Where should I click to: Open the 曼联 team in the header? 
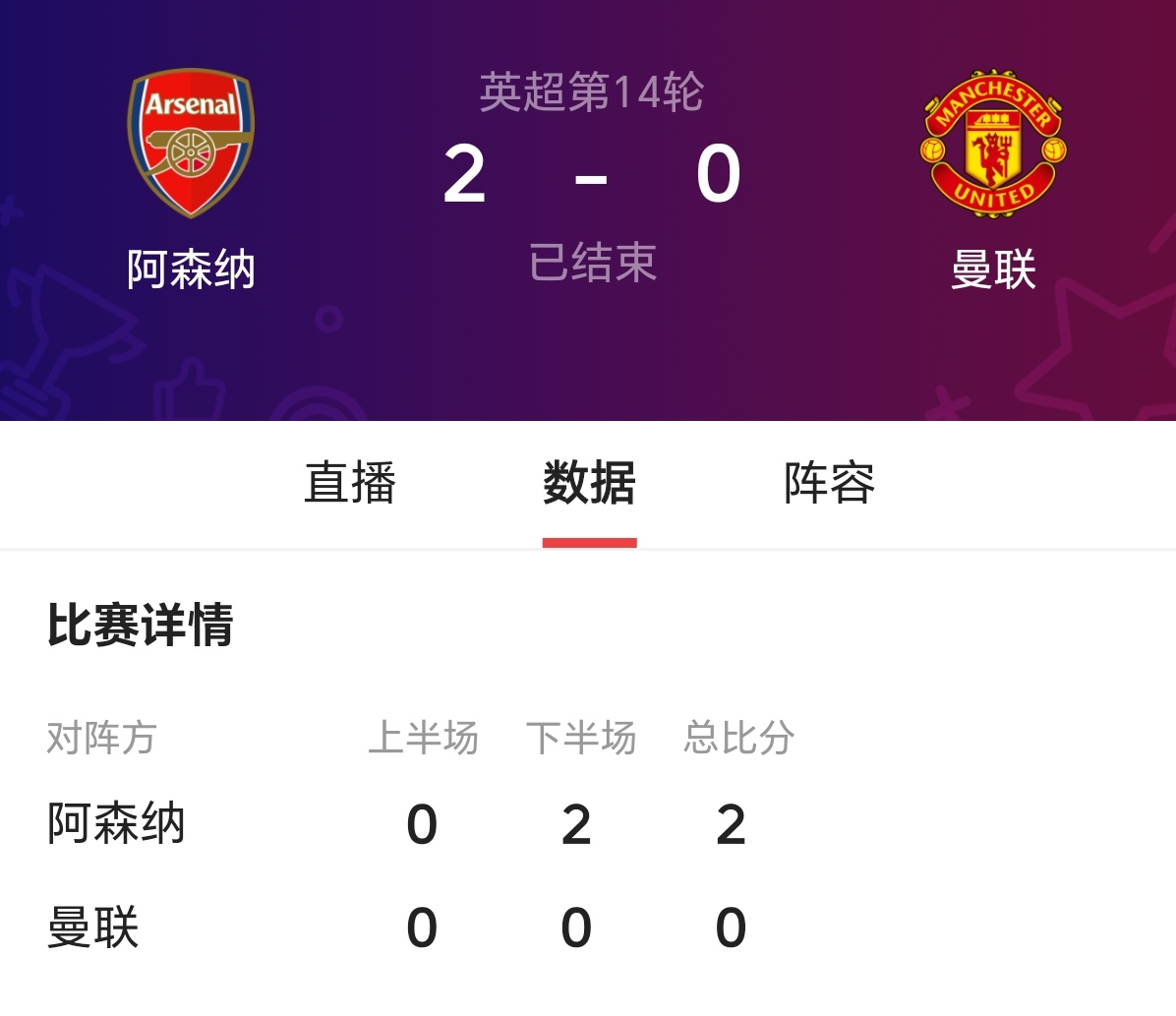point(993,177)
